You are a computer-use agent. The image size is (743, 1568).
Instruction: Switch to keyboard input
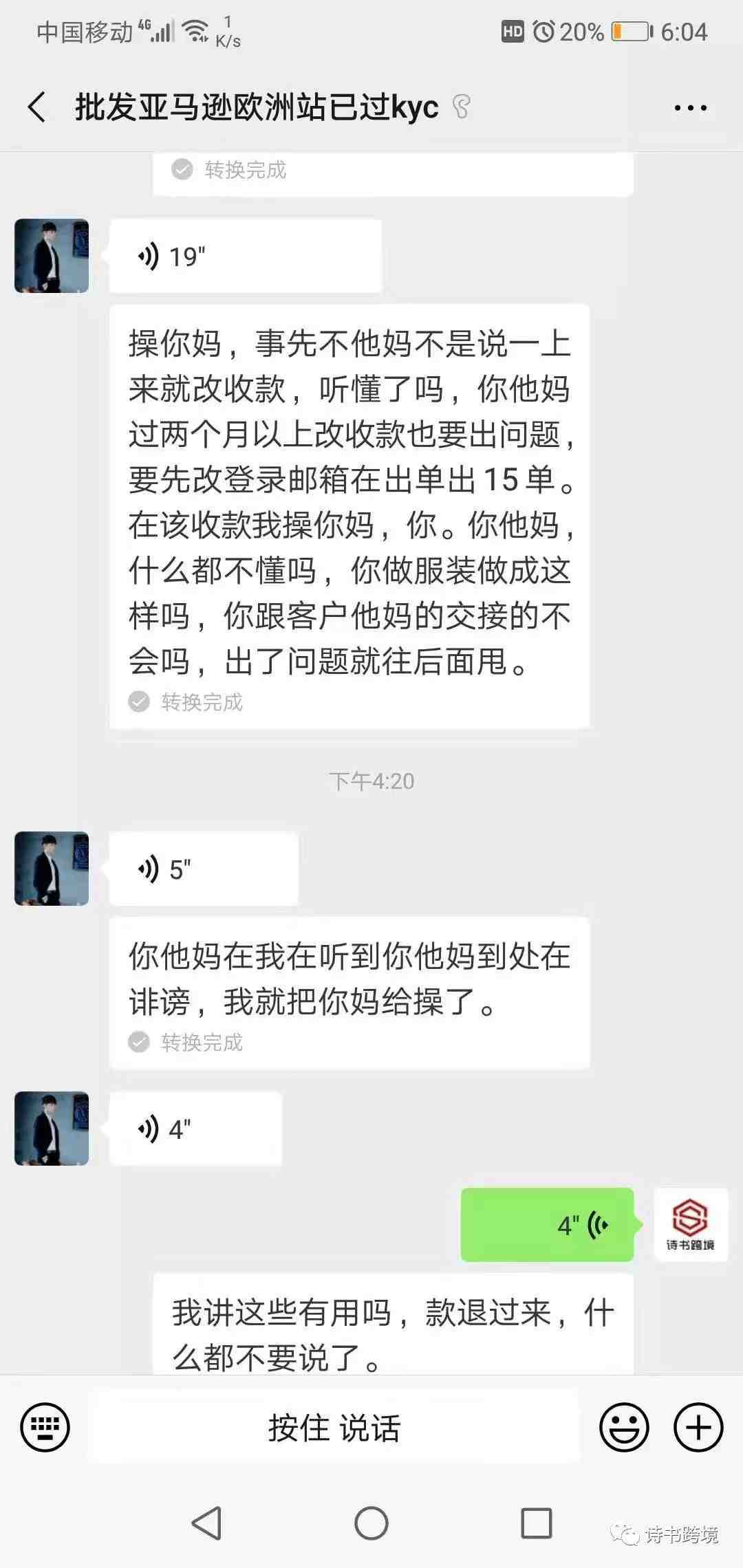pos(45,1427)
